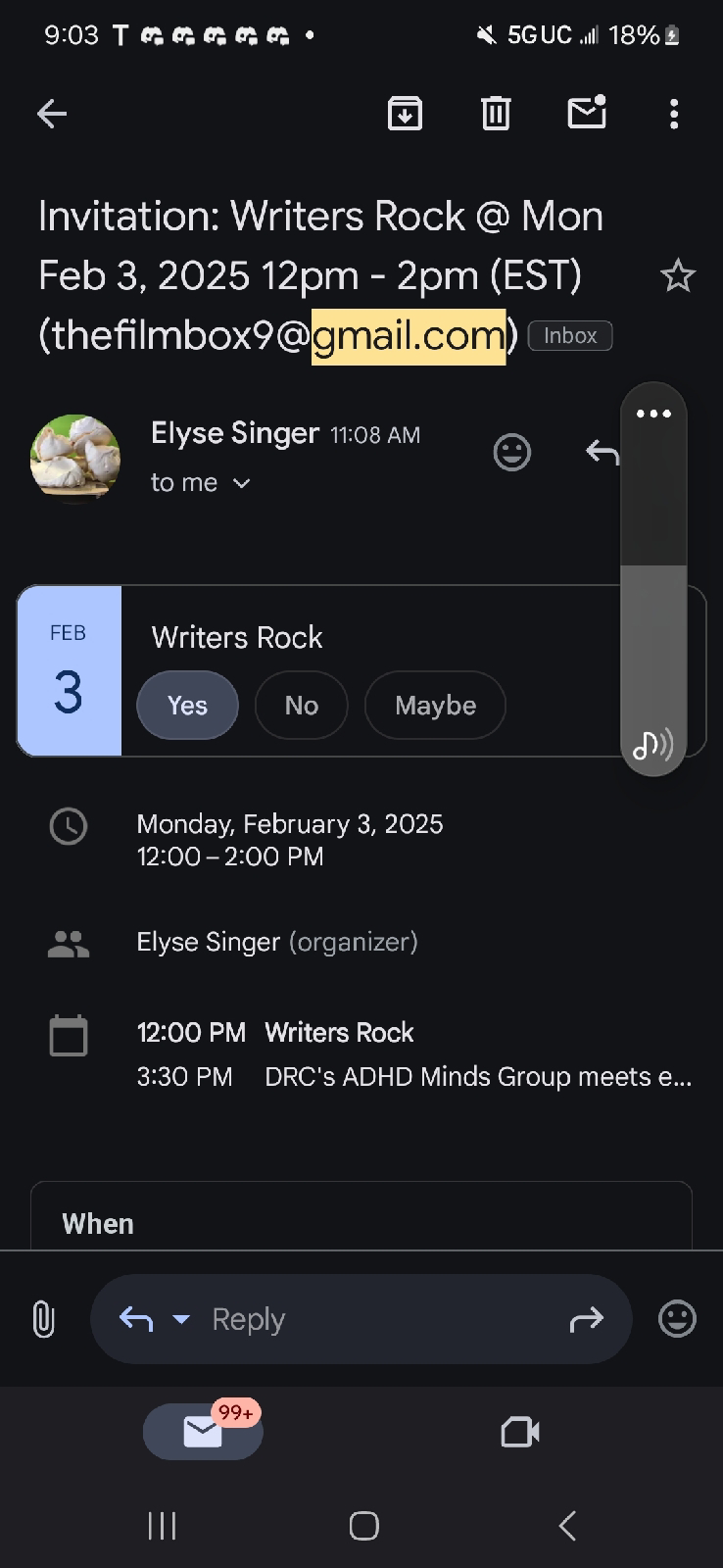This screenshot has width=723, height=1568.
Task: Switch to the Meet video tab
Action: [520, 1433]
